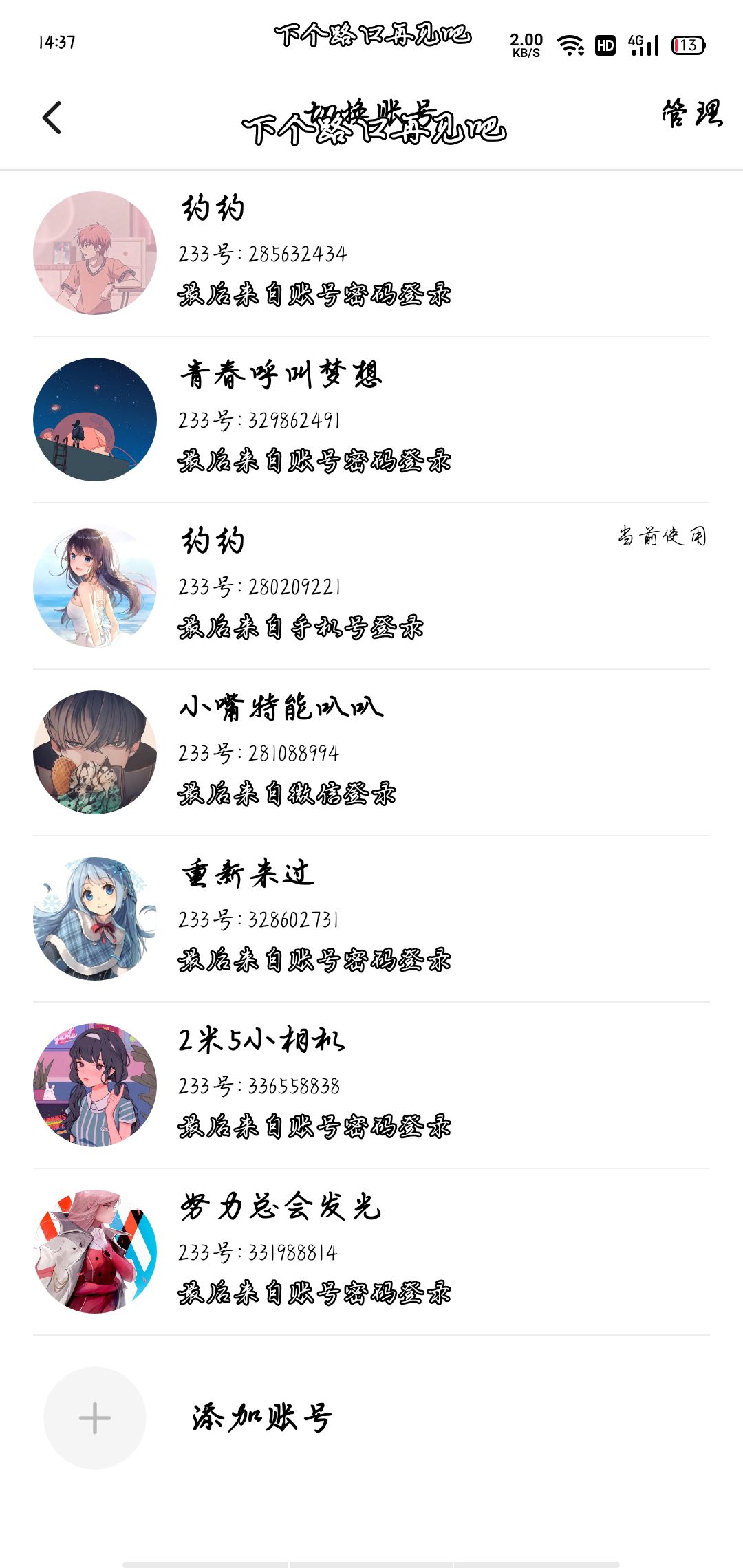Screen dimensions: 743x1568
Task: Log in as 2米5小相机
Action: pos(371,1085)
